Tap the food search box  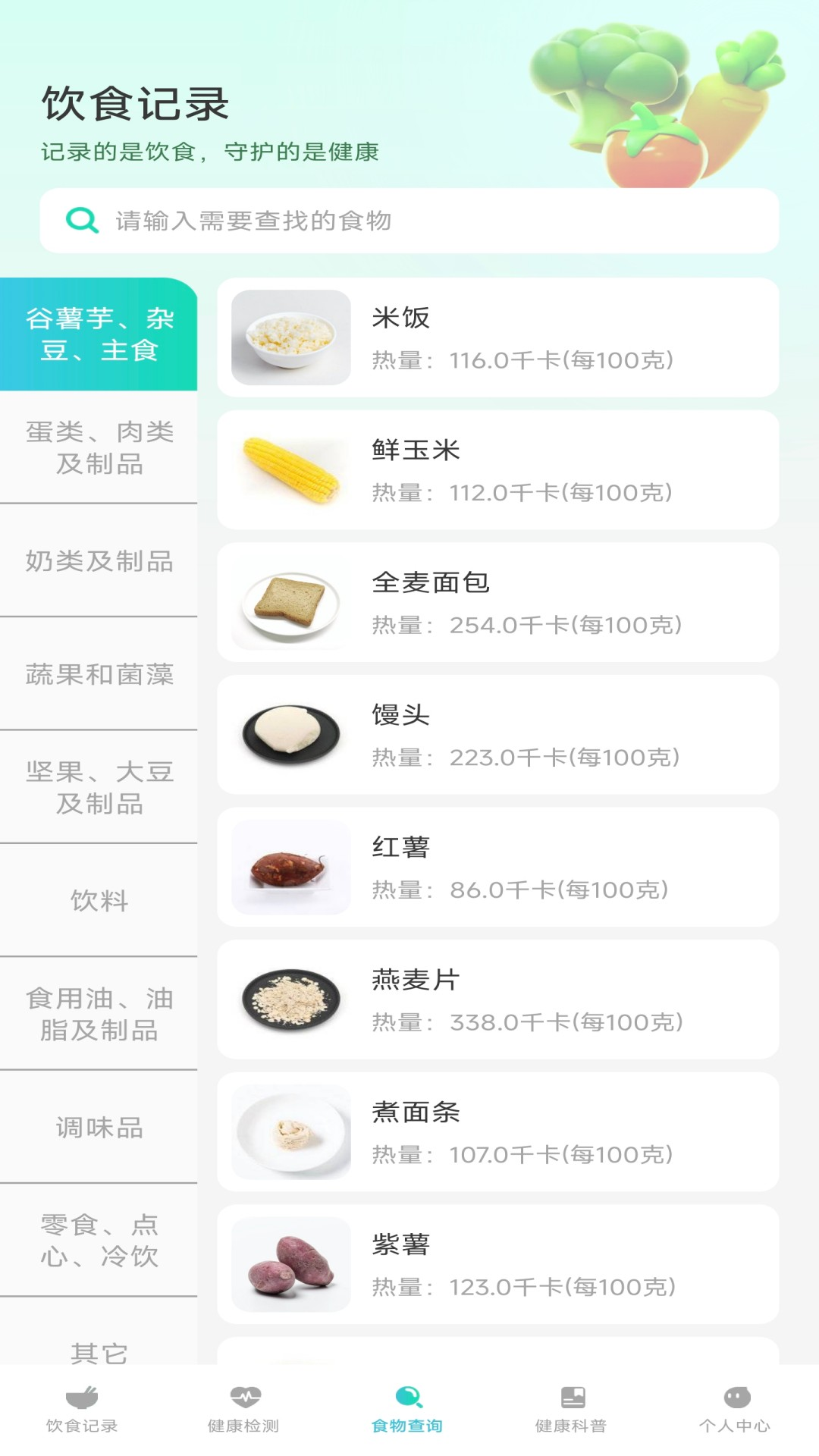coord(409,221)
